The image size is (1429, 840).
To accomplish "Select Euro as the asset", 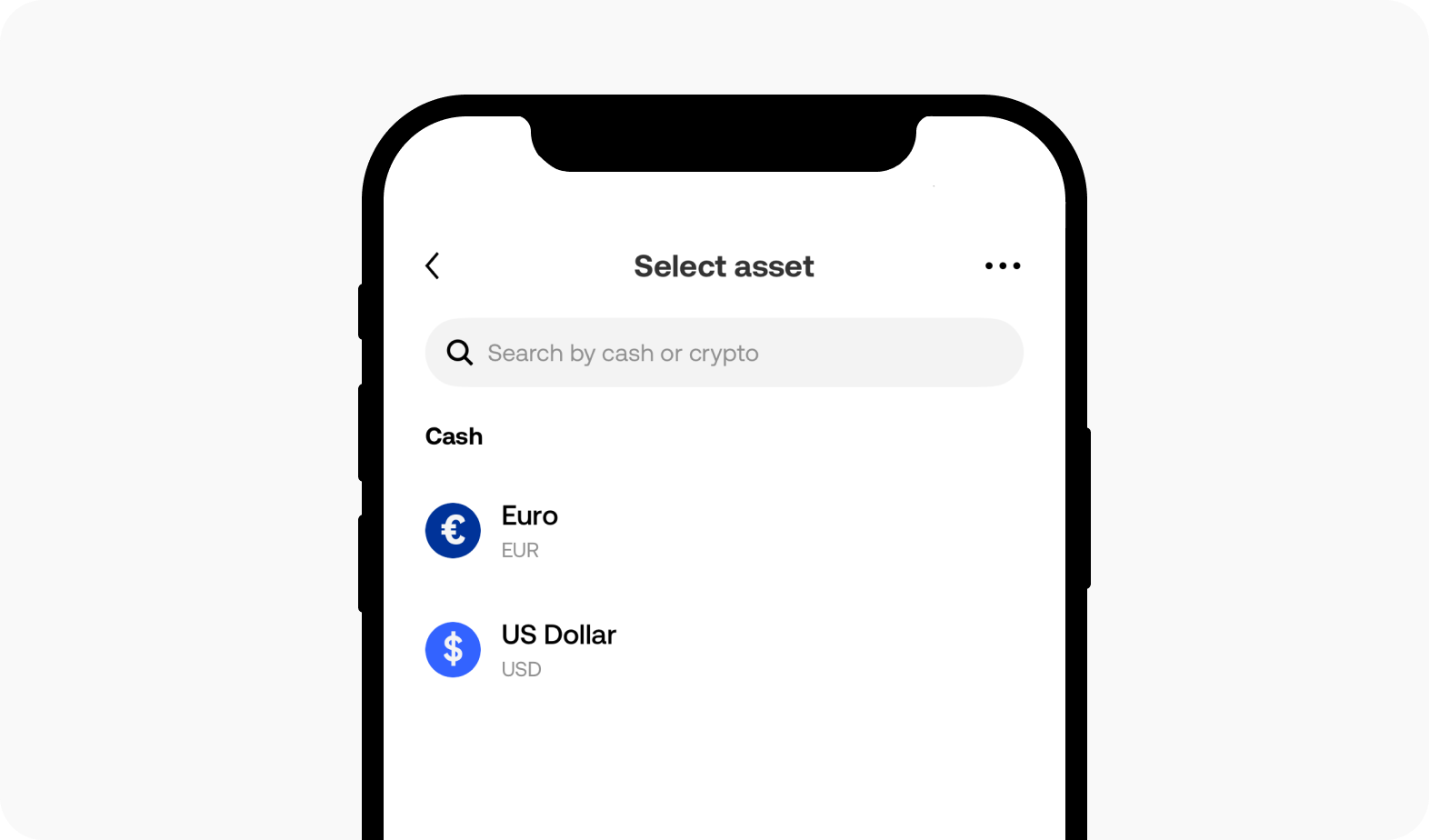I will coord(529,530).
